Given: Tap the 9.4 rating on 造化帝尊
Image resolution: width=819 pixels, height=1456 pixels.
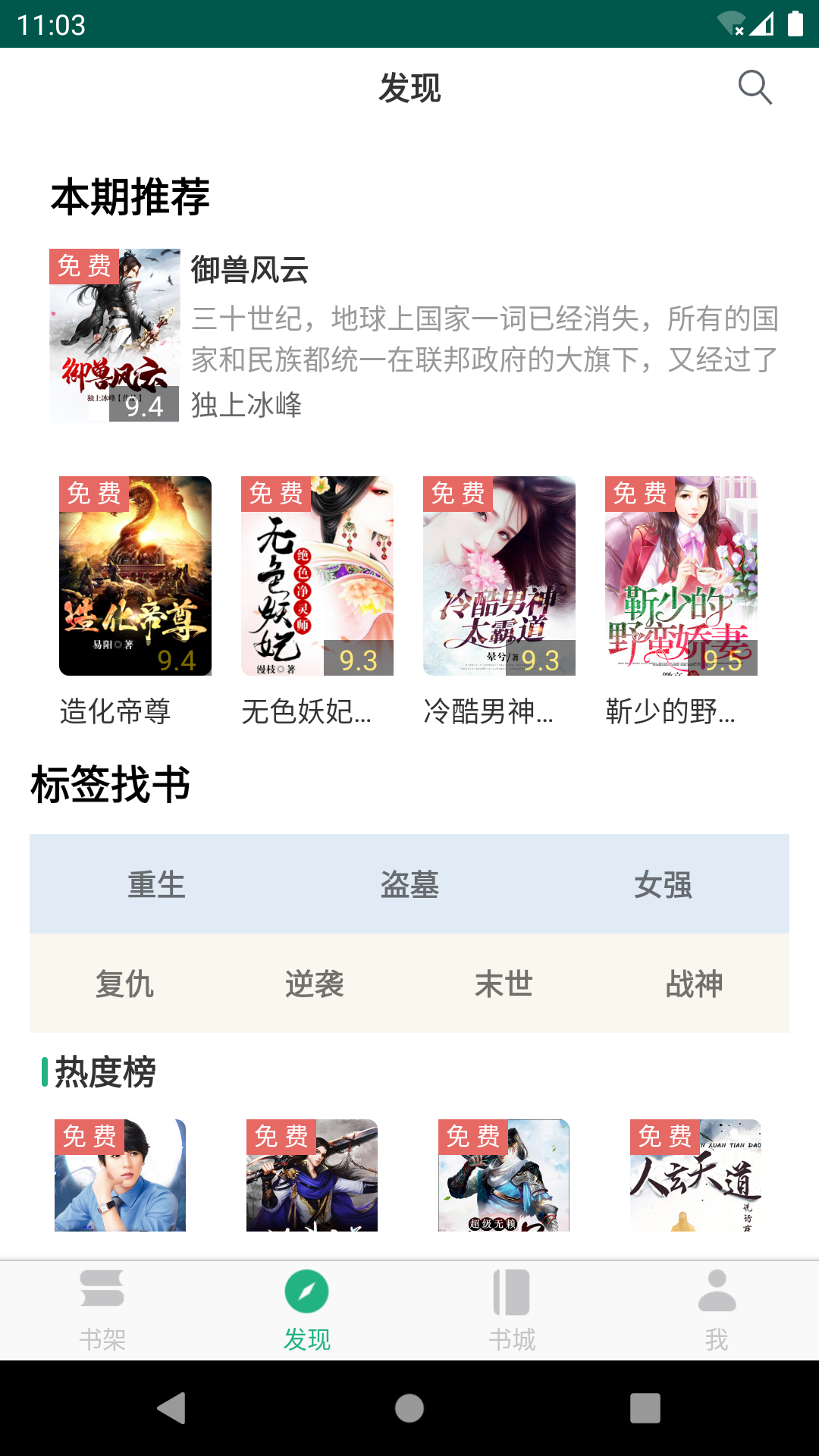Looking at the screenshot, I should tap(177, 661).
